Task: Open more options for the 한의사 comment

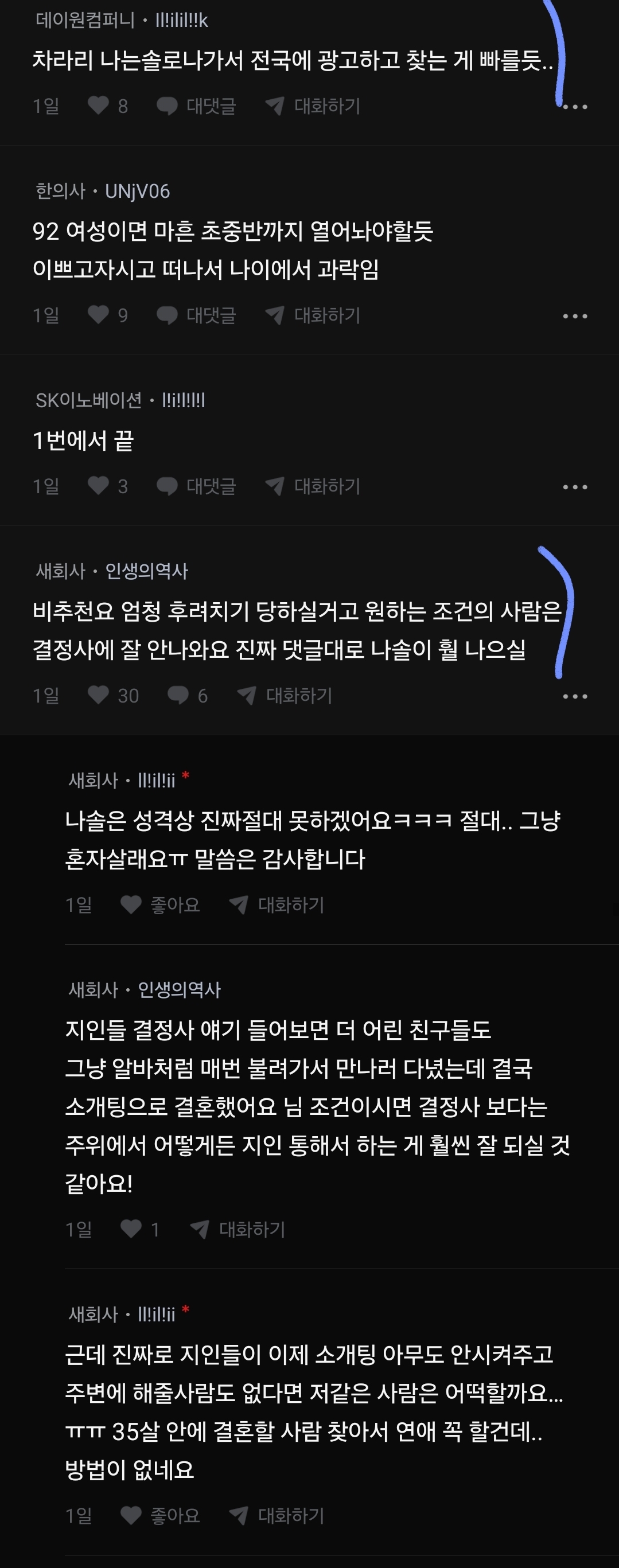Action: click(x=575, y=316)
